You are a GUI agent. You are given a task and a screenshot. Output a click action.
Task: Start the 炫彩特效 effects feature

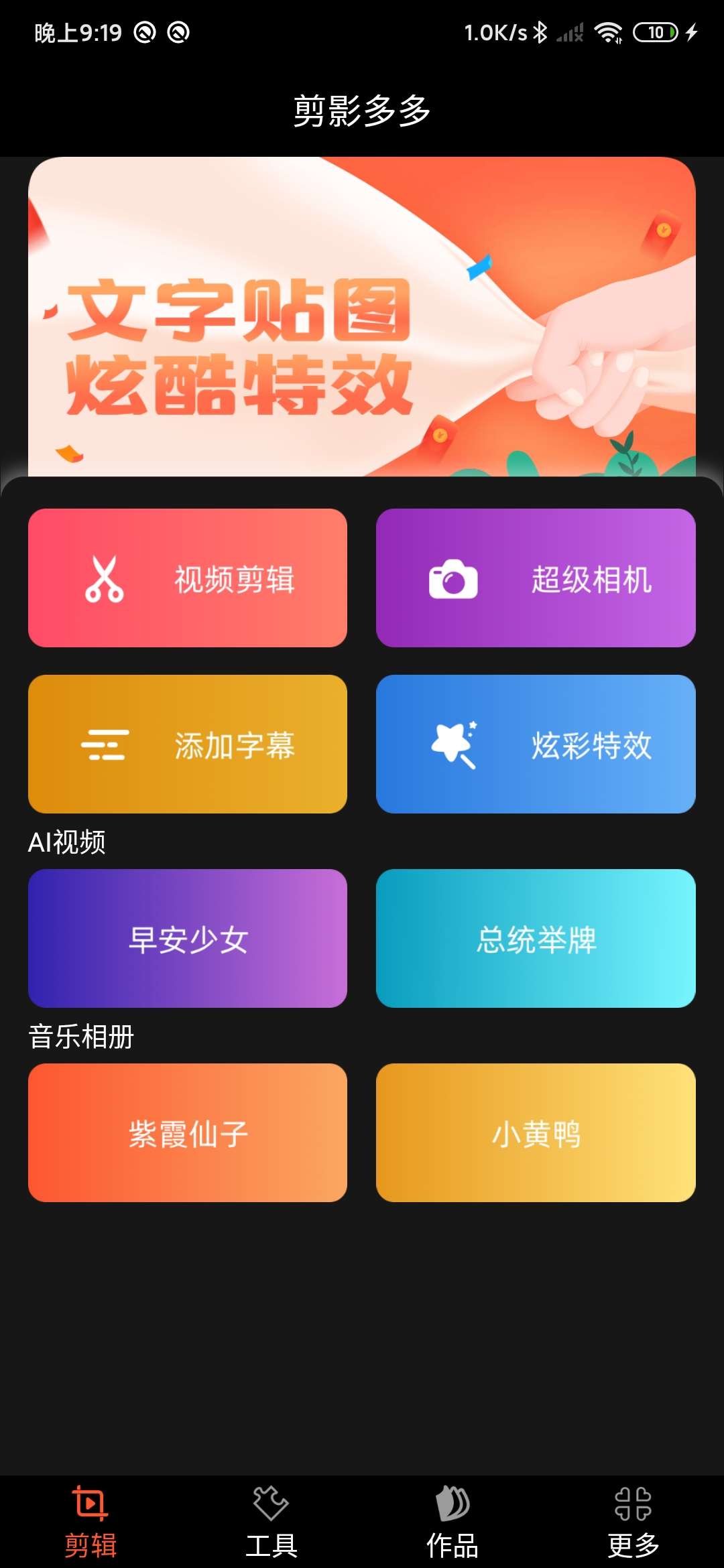[x=535, y=744]
